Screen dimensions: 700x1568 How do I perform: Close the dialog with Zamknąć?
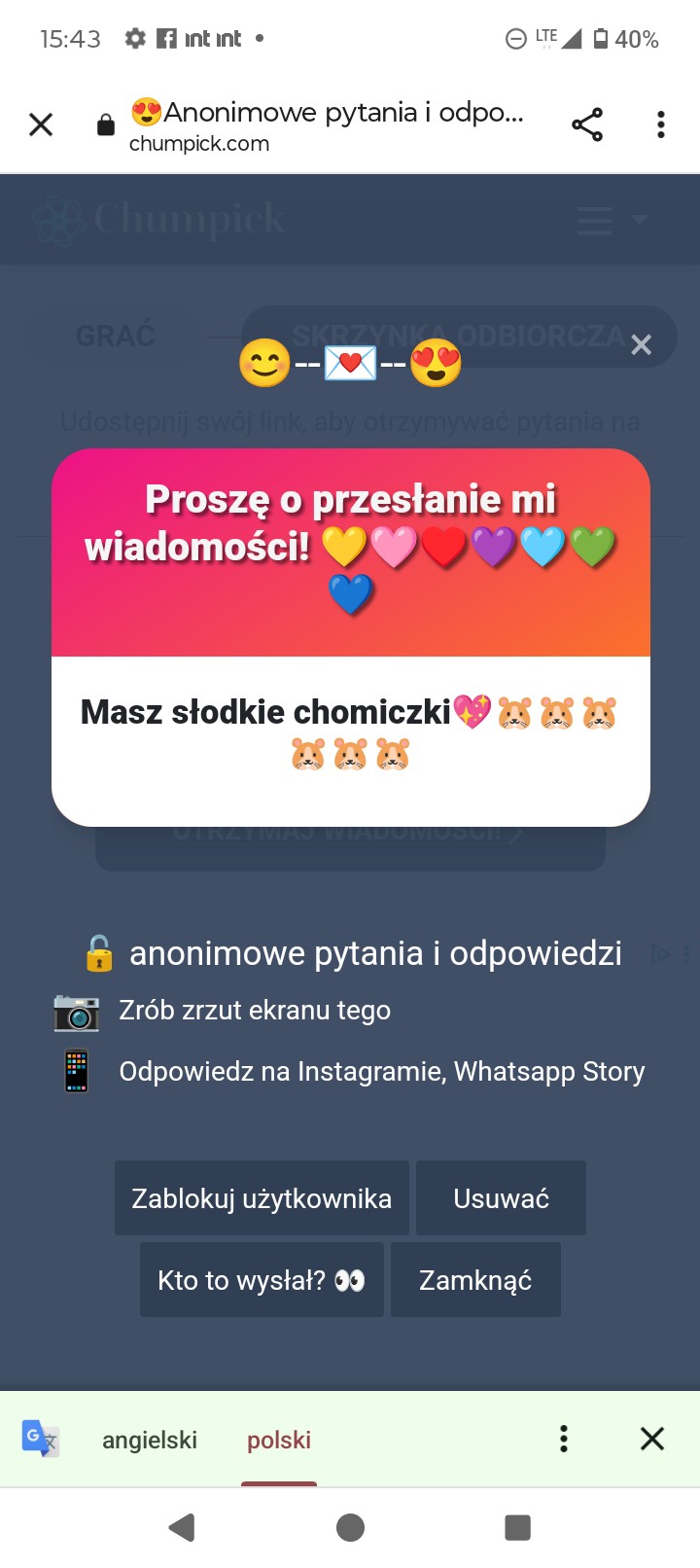pyautogui.click(x=475, y=1280)
